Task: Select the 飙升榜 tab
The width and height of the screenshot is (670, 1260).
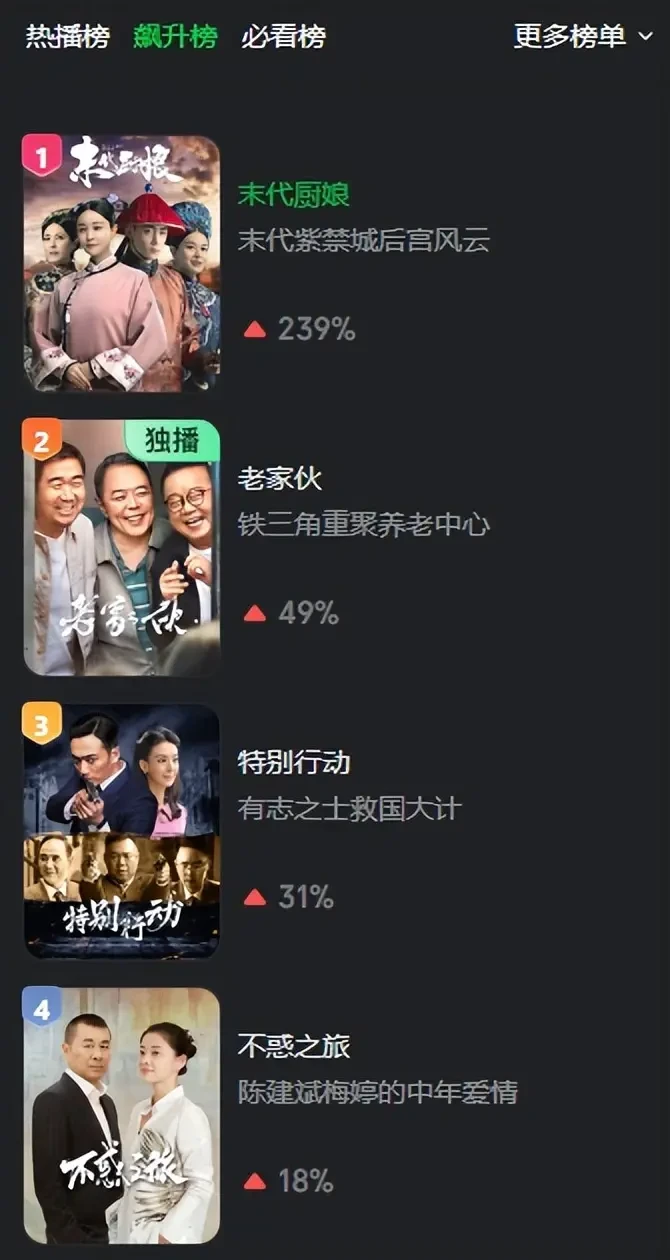Action: (175, 37)
